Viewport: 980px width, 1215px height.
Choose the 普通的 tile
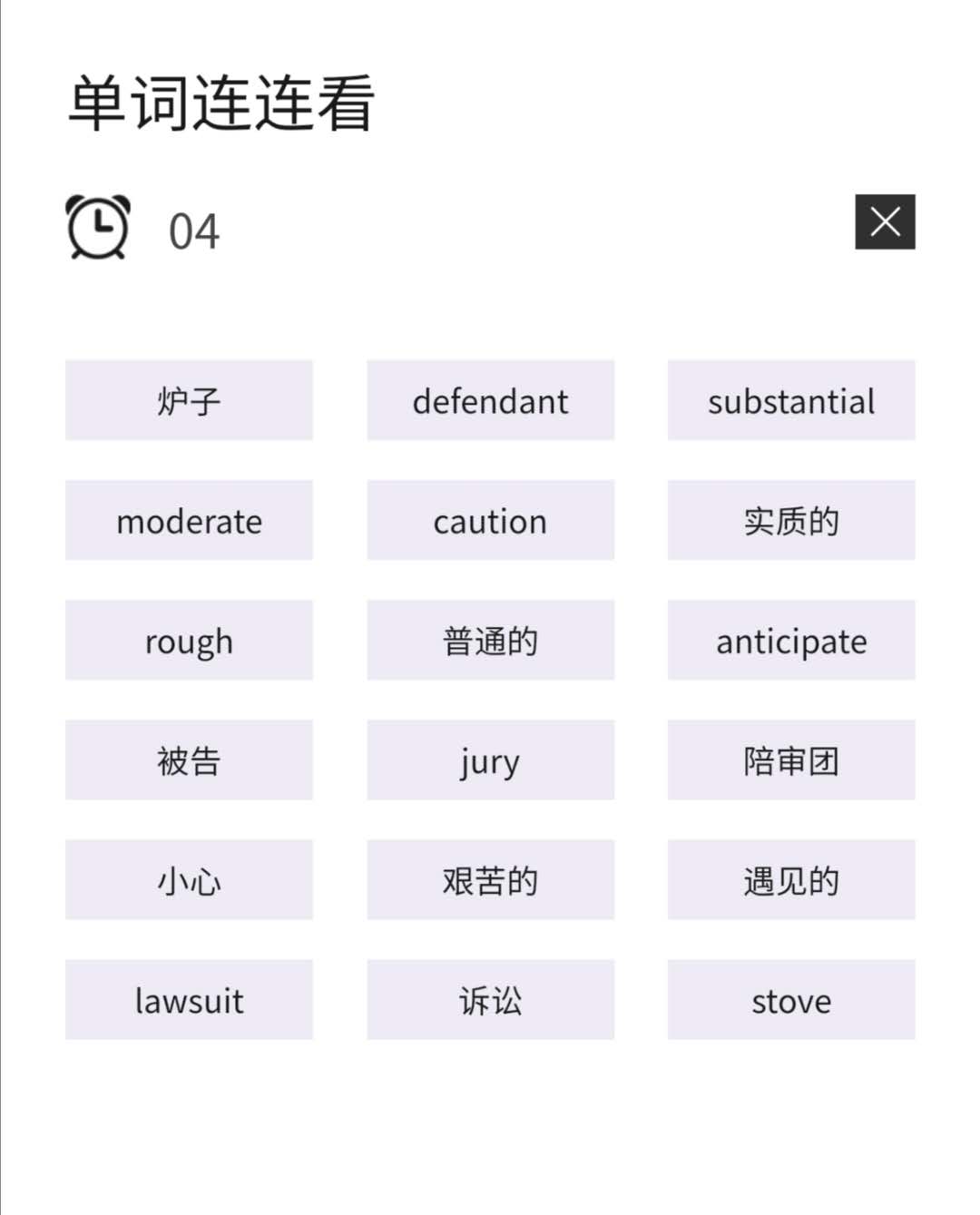(x=490, y=640)
